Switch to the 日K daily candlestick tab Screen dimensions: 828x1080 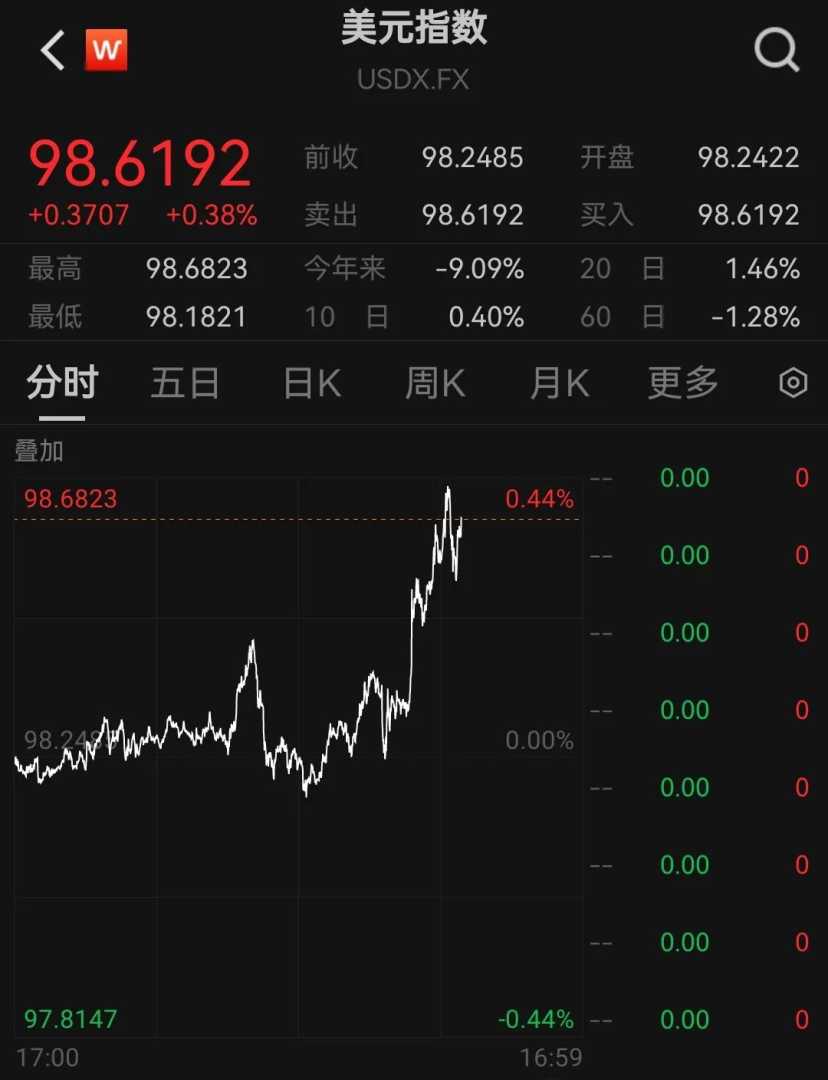pos(312,384)
